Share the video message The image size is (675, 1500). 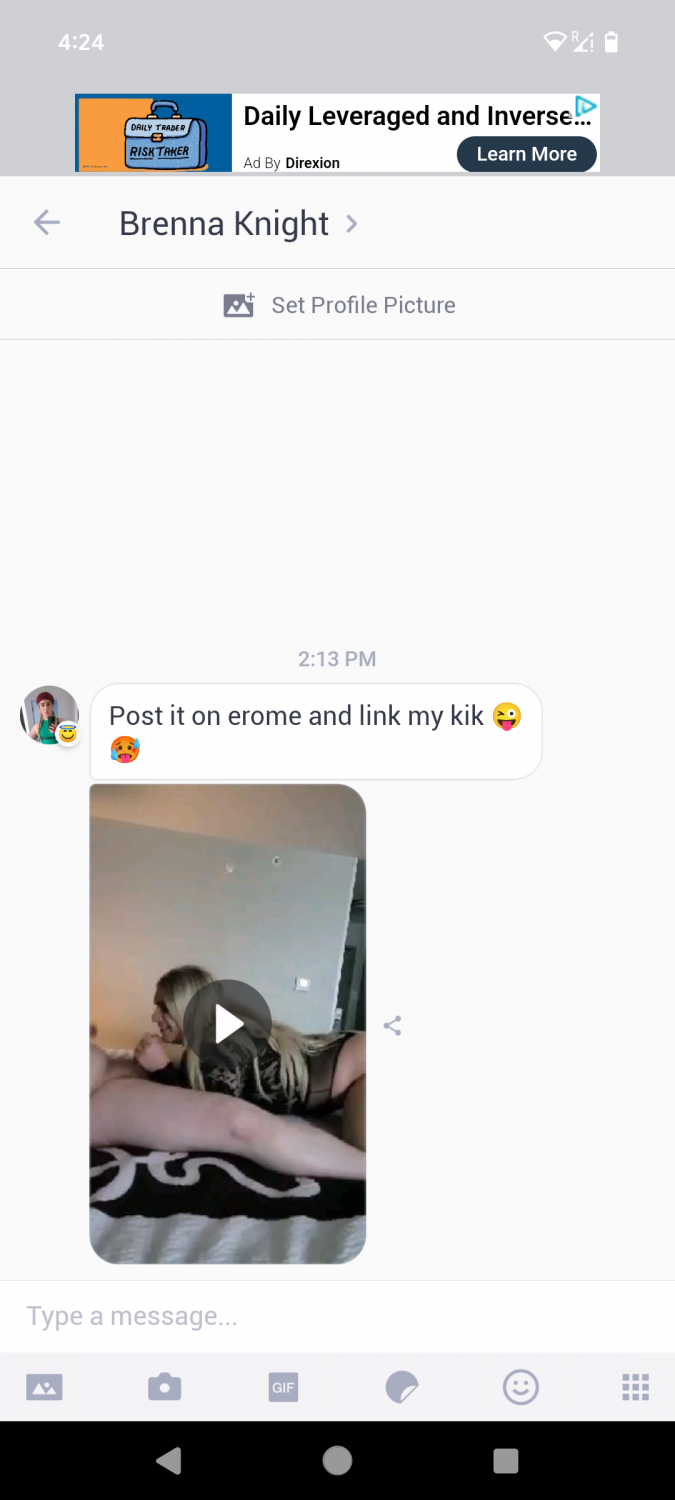(393, 1025)
